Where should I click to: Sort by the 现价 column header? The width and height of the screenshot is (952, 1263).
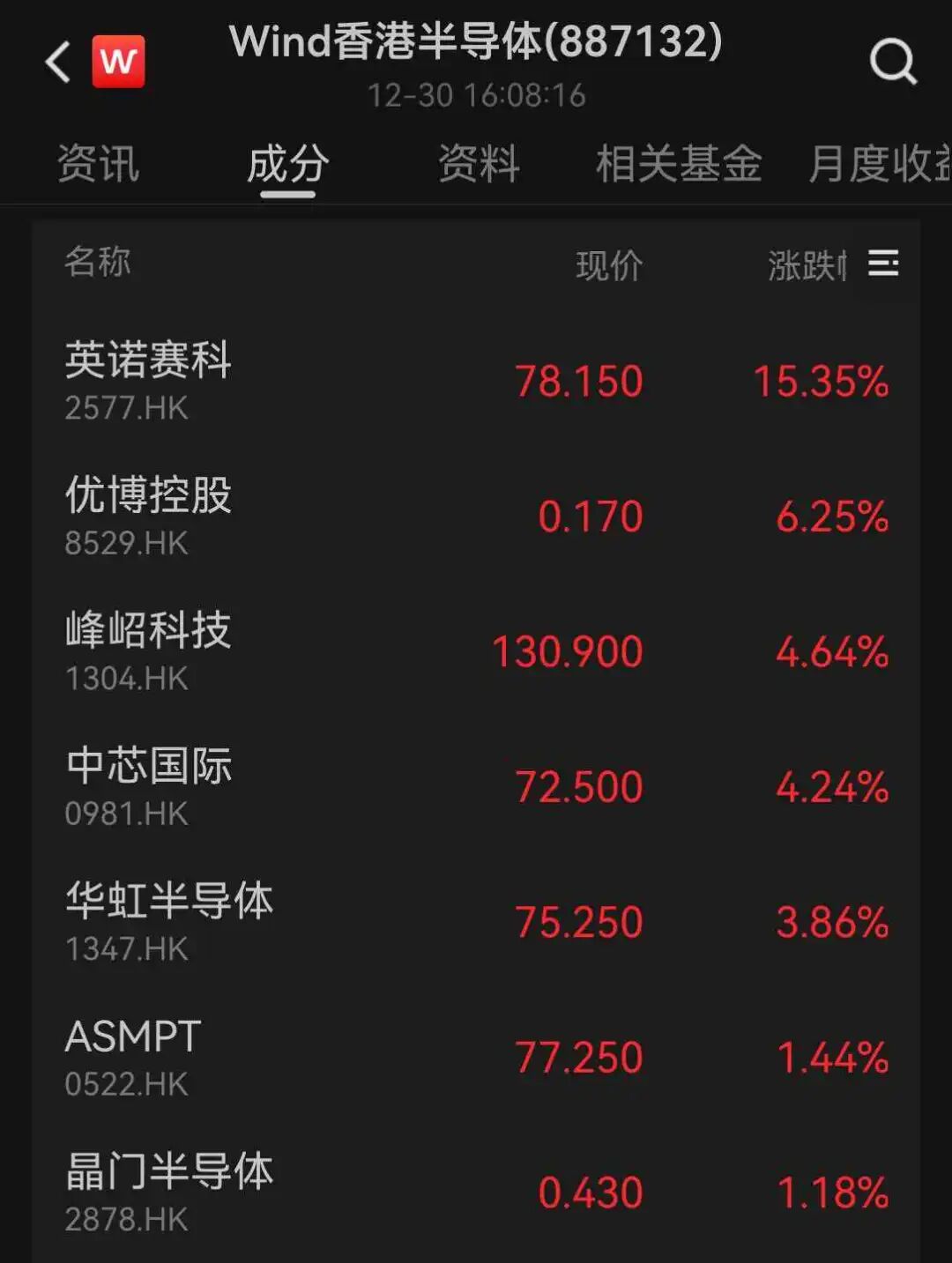point(609,265)
